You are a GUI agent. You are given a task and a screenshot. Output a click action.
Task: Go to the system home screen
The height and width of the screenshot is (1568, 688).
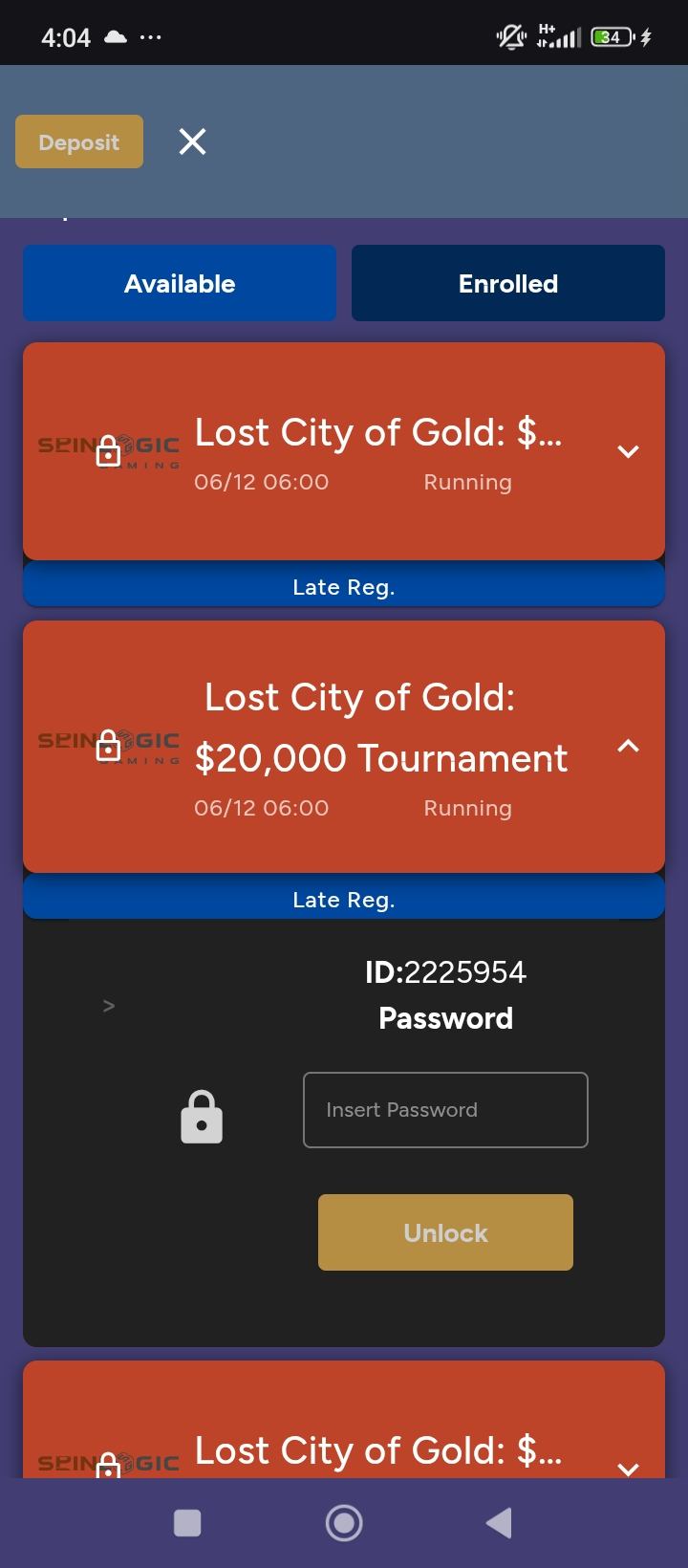pos(344,1522)
